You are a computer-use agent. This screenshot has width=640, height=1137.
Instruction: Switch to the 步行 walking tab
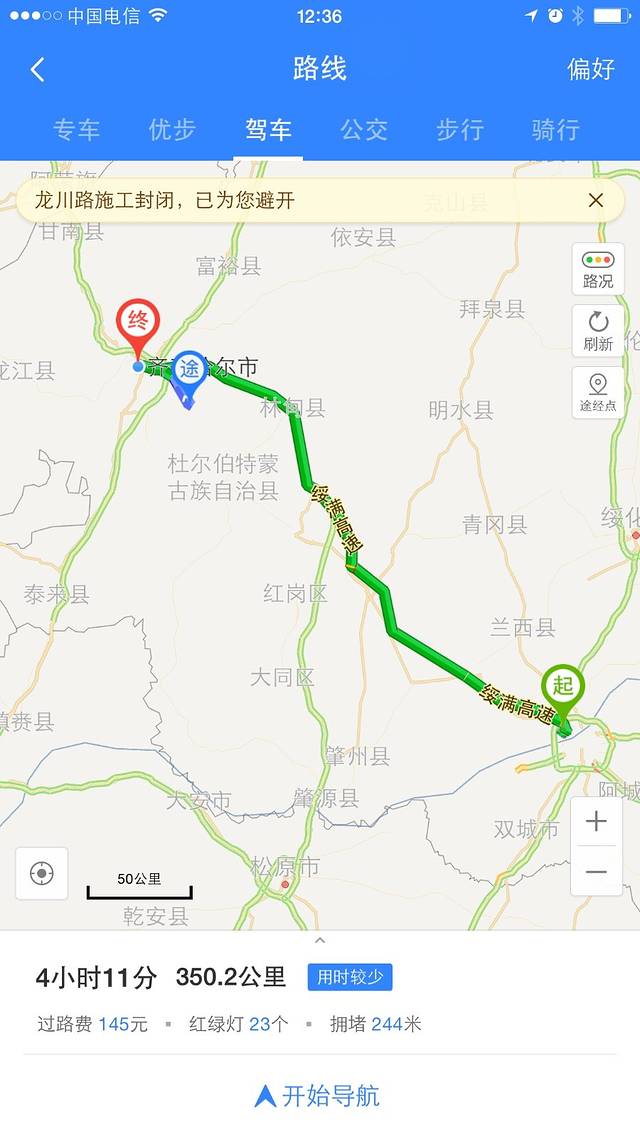[460, 130]
